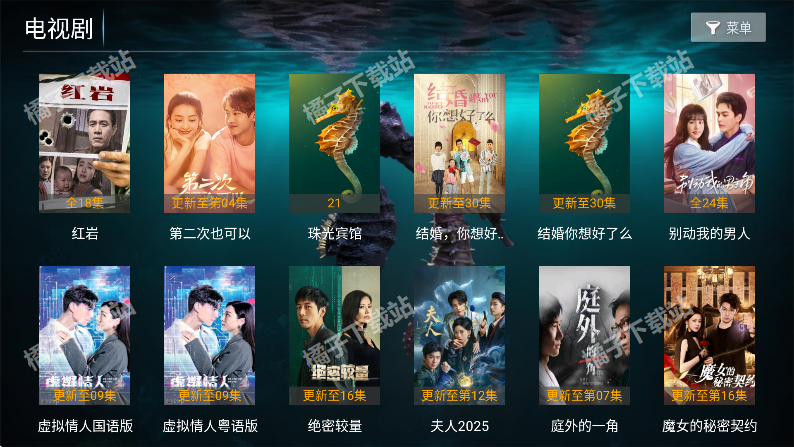Open 魔女的秘密契约

(709, 335)
